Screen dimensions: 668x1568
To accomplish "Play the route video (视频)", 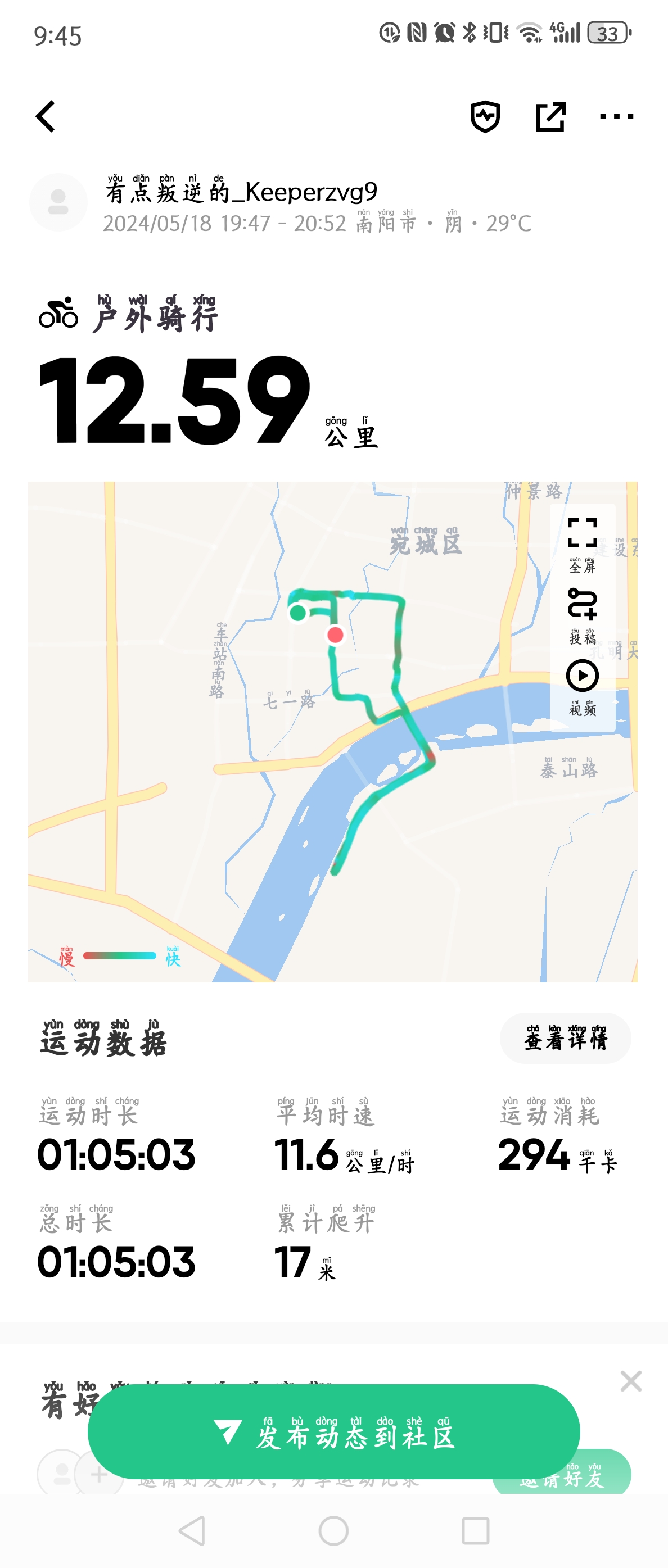I will 582,687.
